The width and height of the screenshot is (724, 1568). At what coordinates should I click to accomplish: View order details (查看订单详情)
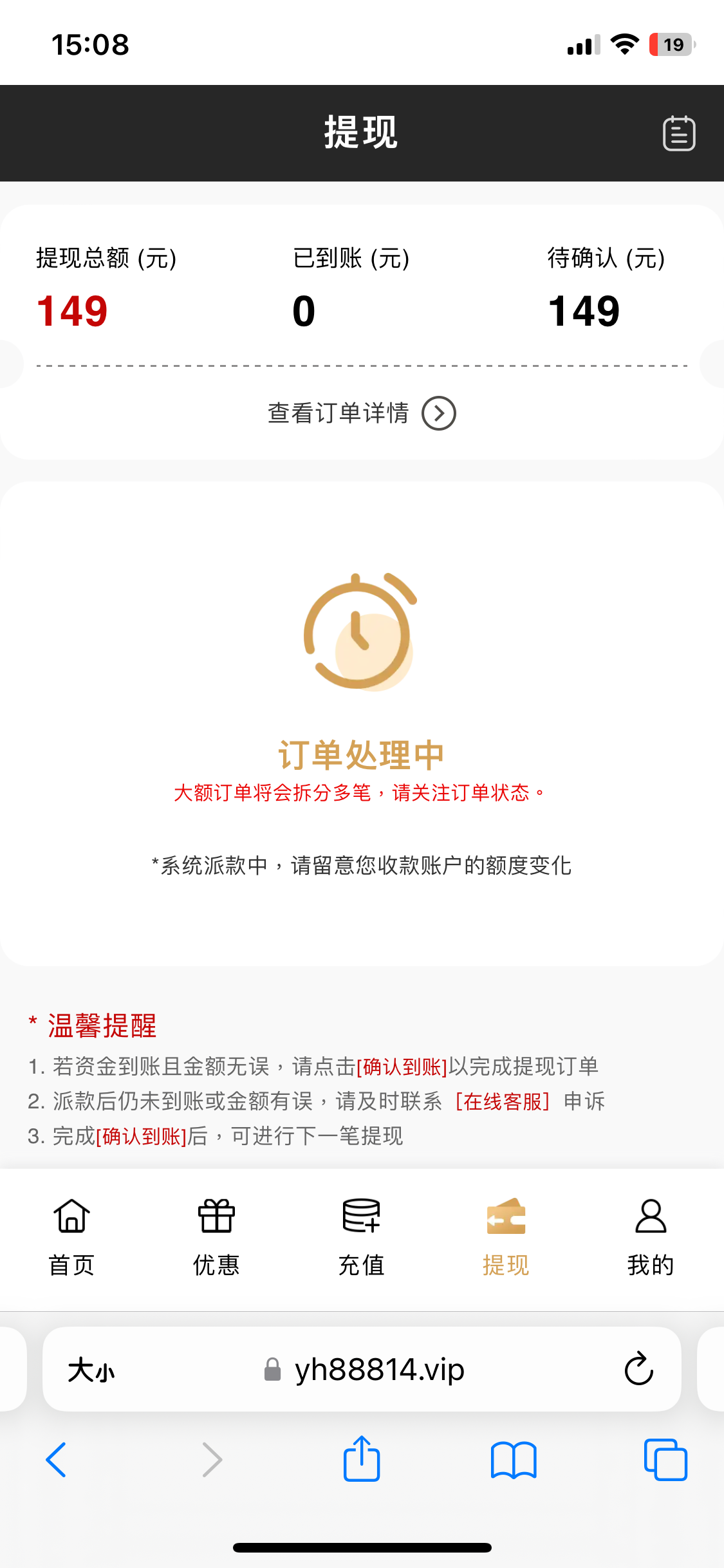(x=361, y=413)
